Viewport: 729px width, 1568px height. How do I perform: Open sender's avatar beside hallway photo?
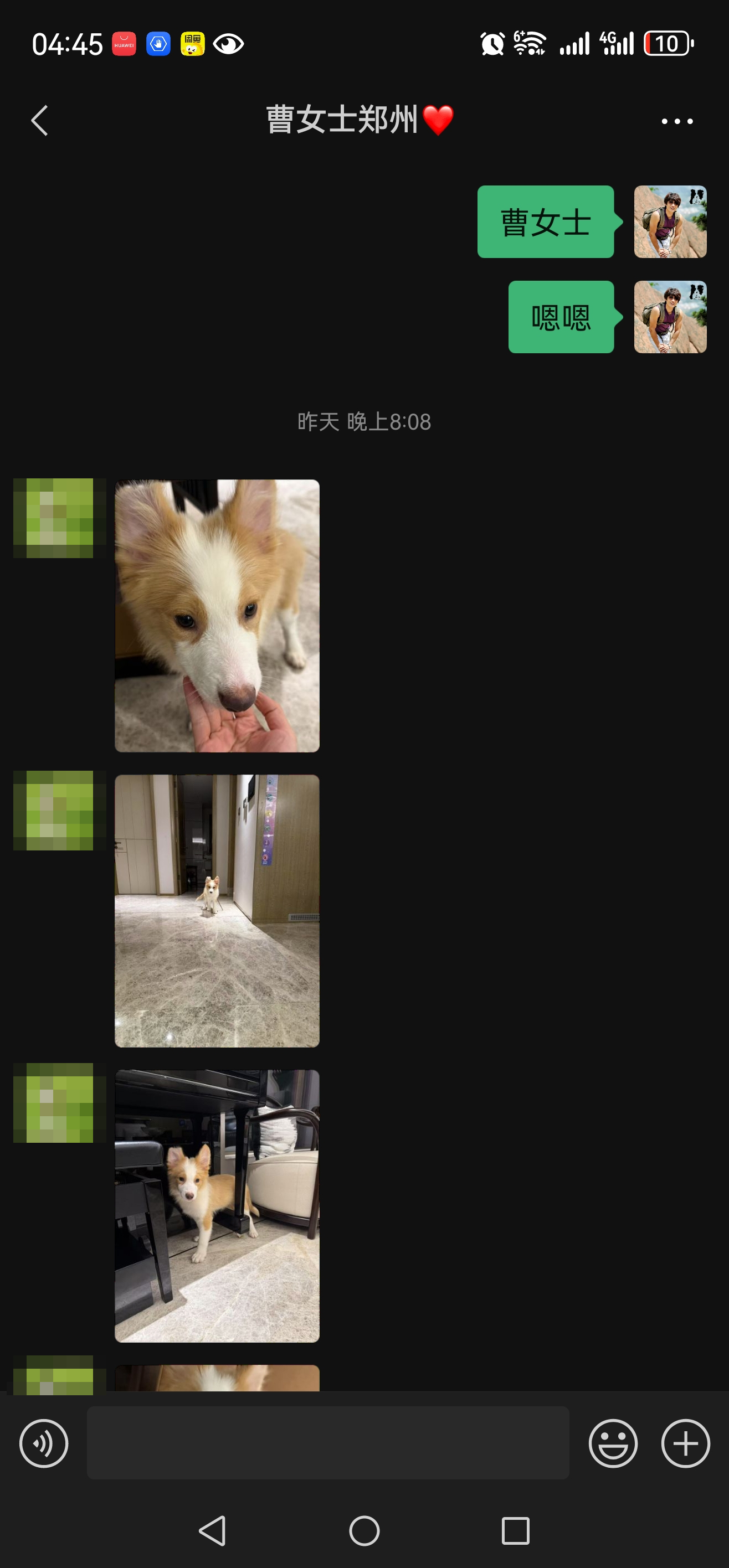pyautogui.click(x=59, y=810)
